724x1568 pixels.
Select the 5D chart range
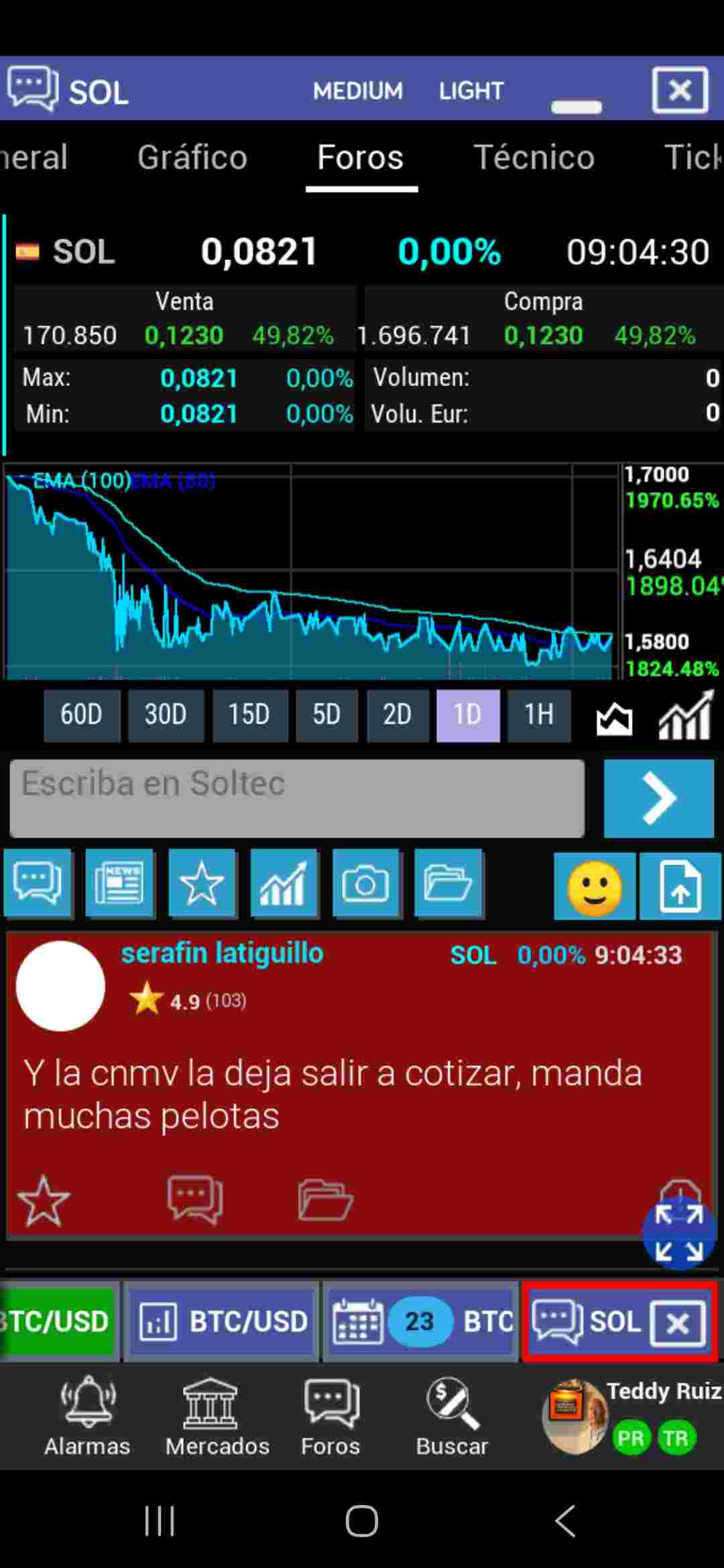tap(326, 715)
